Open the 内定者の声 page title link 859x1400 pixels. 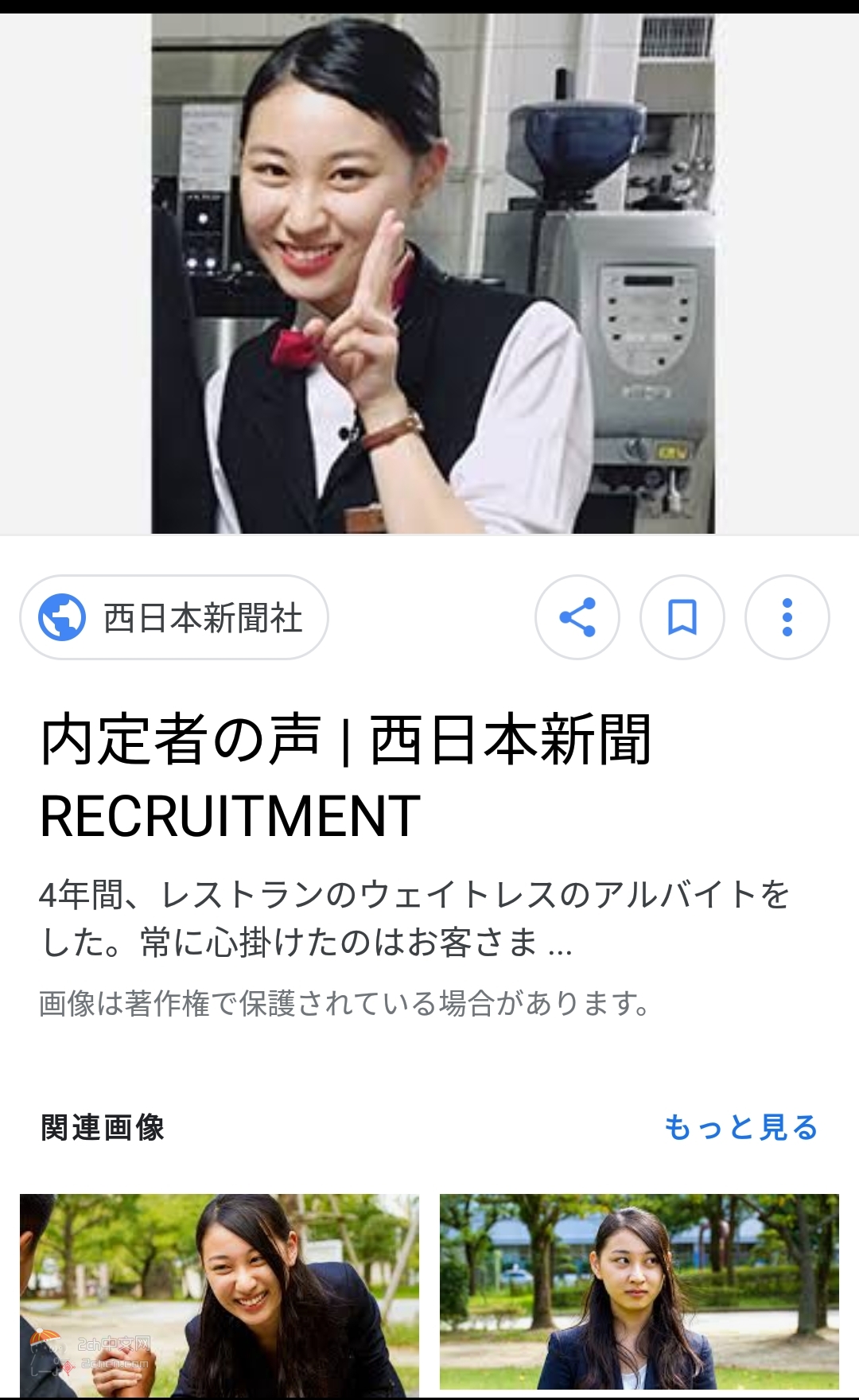(346, 776)
